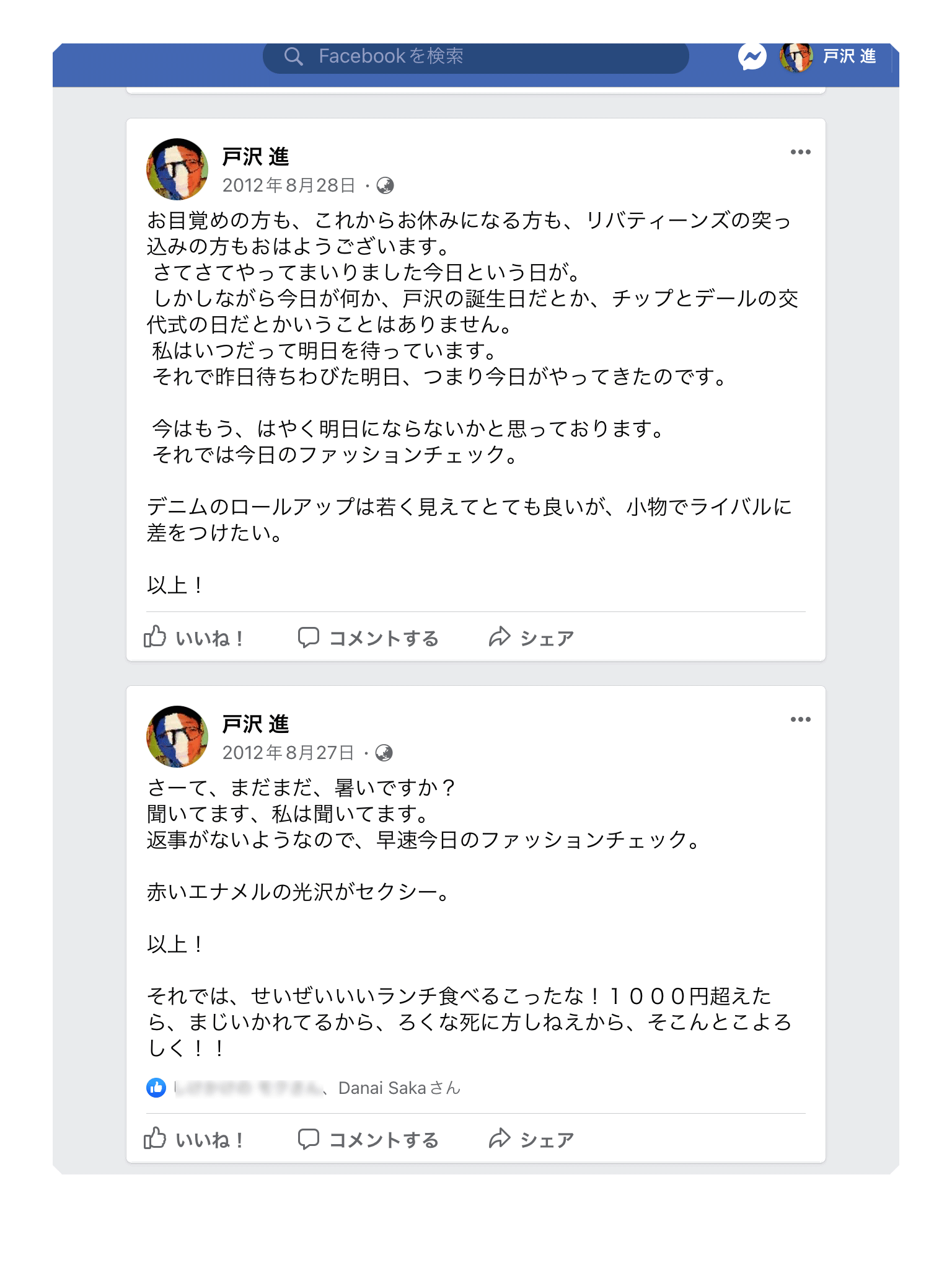Tap the Facebookを検索 search box
952x1270 pixels.
coord(475,56)
